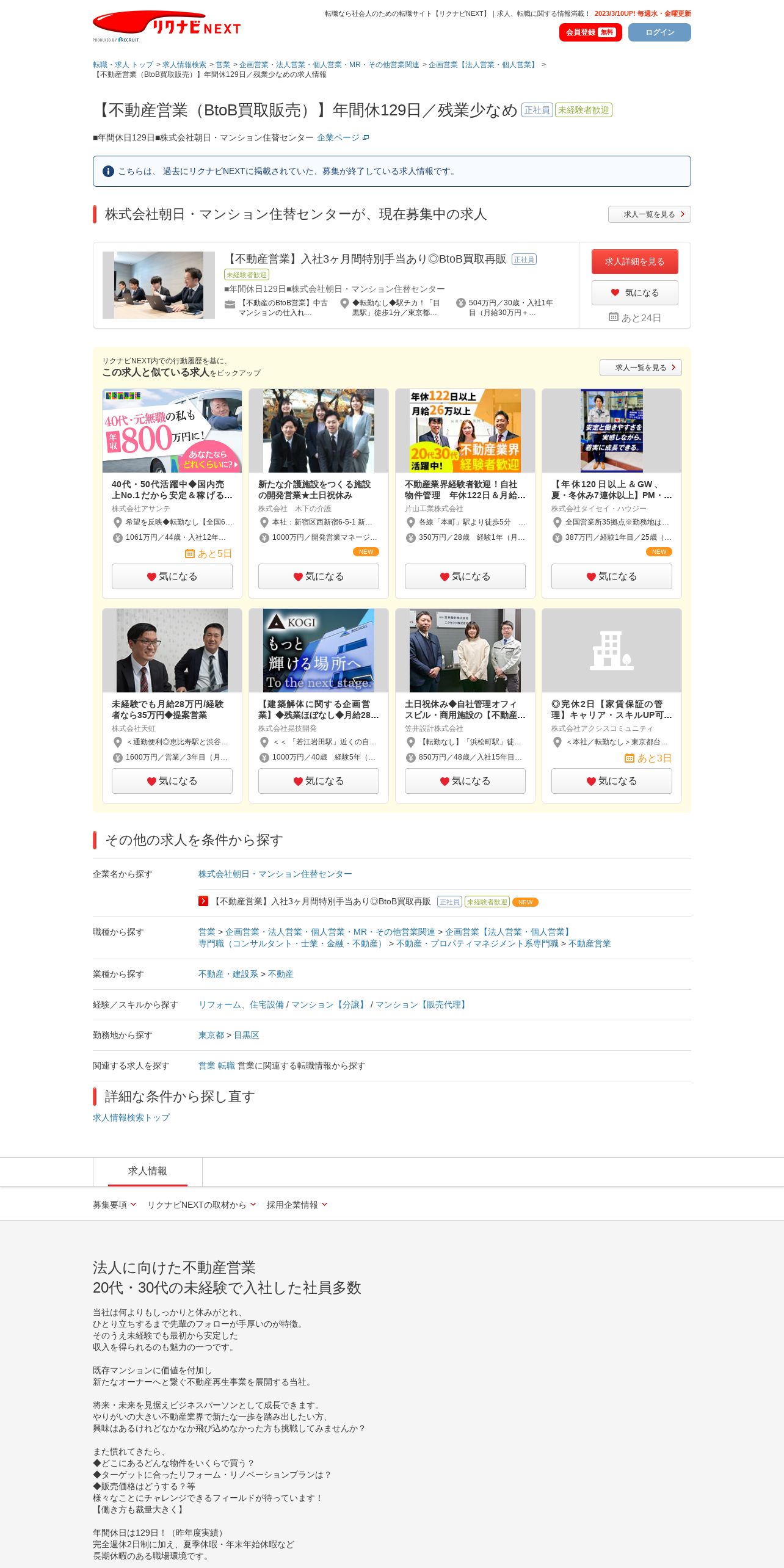Open the ログイン button
Viewport: 784px width, 1568px height.
coord(659,32)
